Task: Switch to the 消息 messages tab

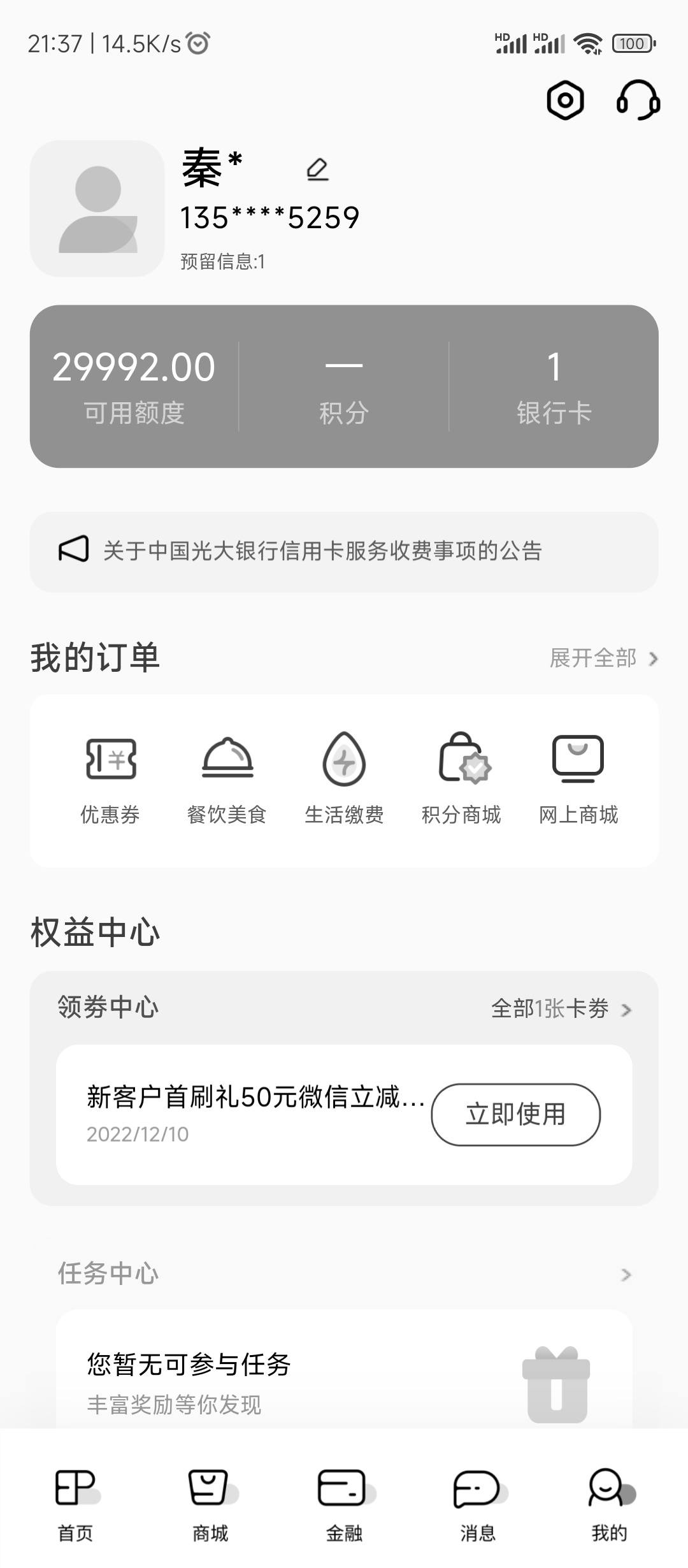Action: tap(478, 1505)
